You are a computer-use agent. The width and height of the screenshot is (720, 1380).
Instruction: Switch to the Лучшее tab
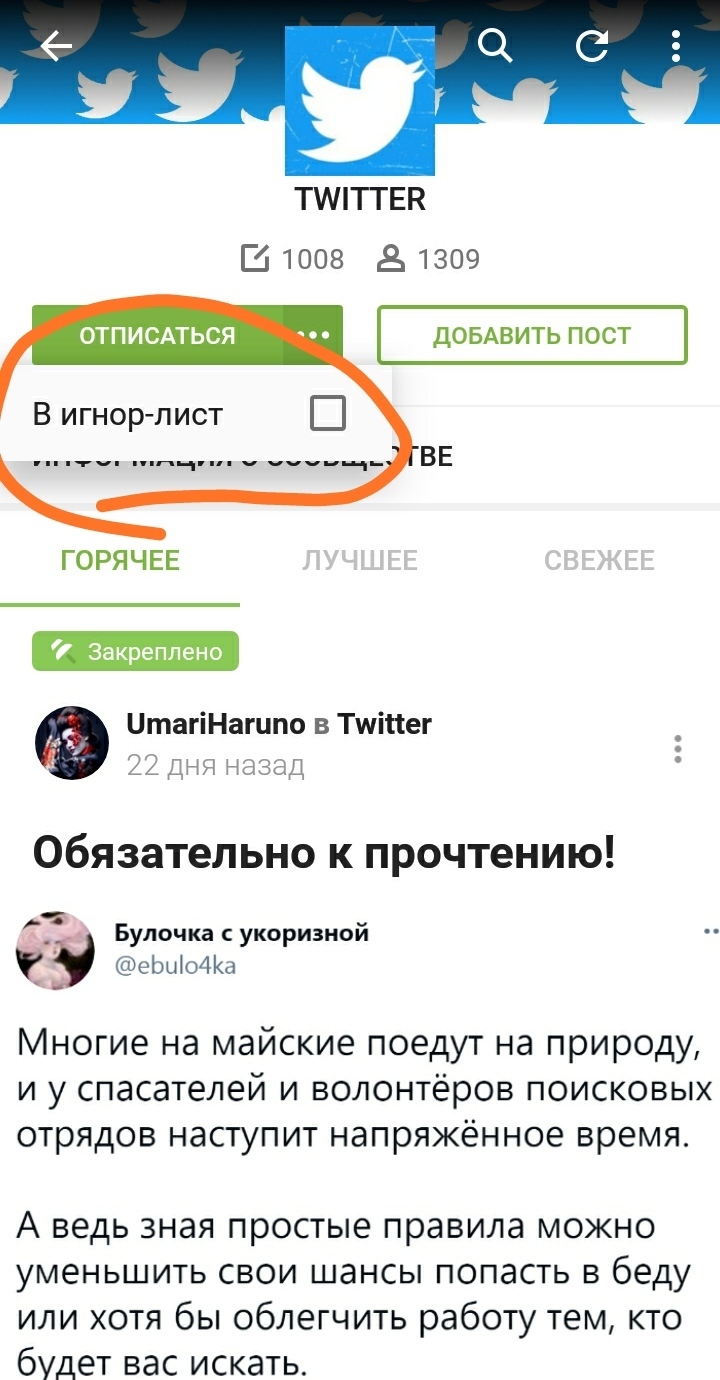point(360,561)
